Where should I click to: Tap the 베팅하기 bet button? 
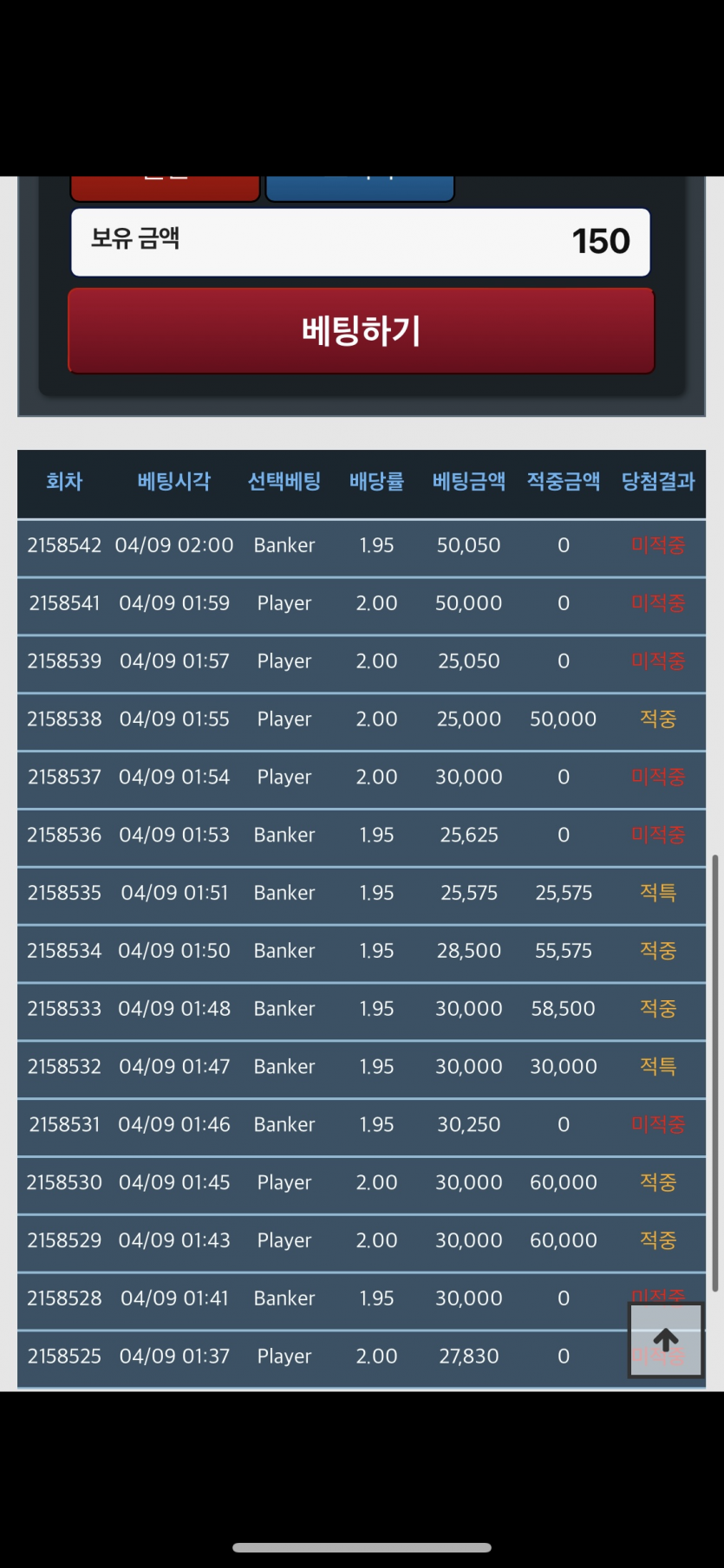(x=361, y=331)
